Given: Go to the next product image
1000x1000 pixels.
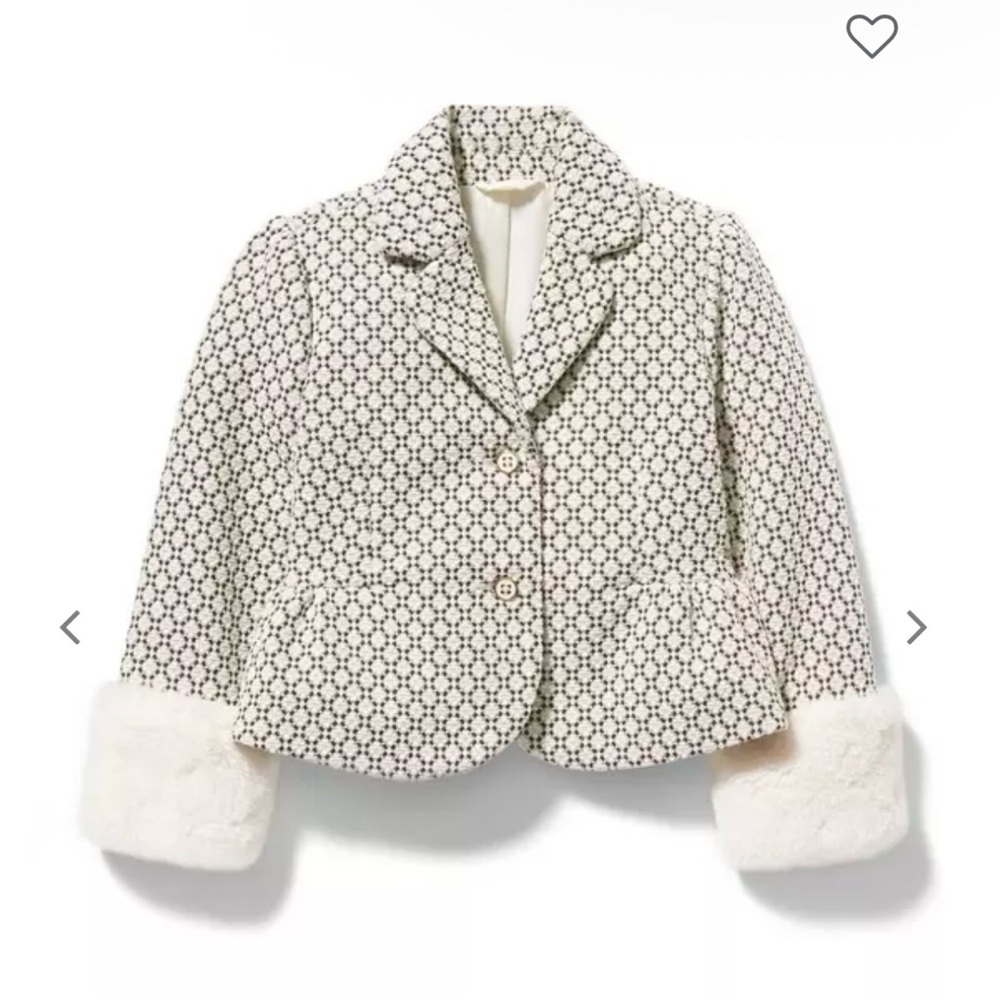Looking at the screenshot, I should (x=916, y=627).
